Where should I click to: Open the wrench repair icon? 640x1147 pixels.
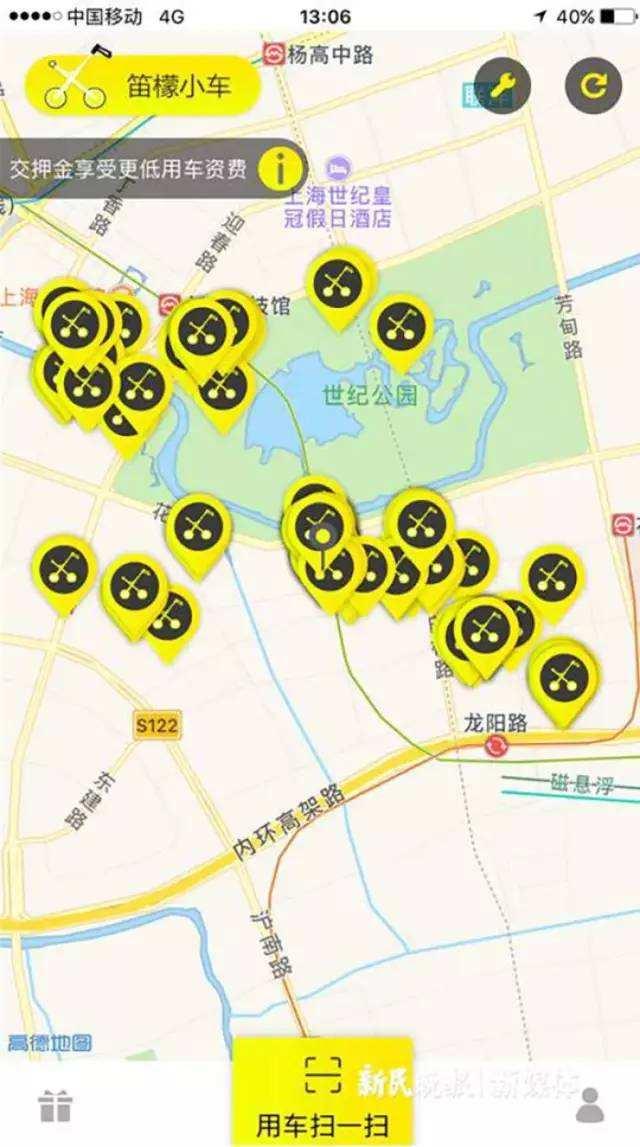tap(502, 84)
